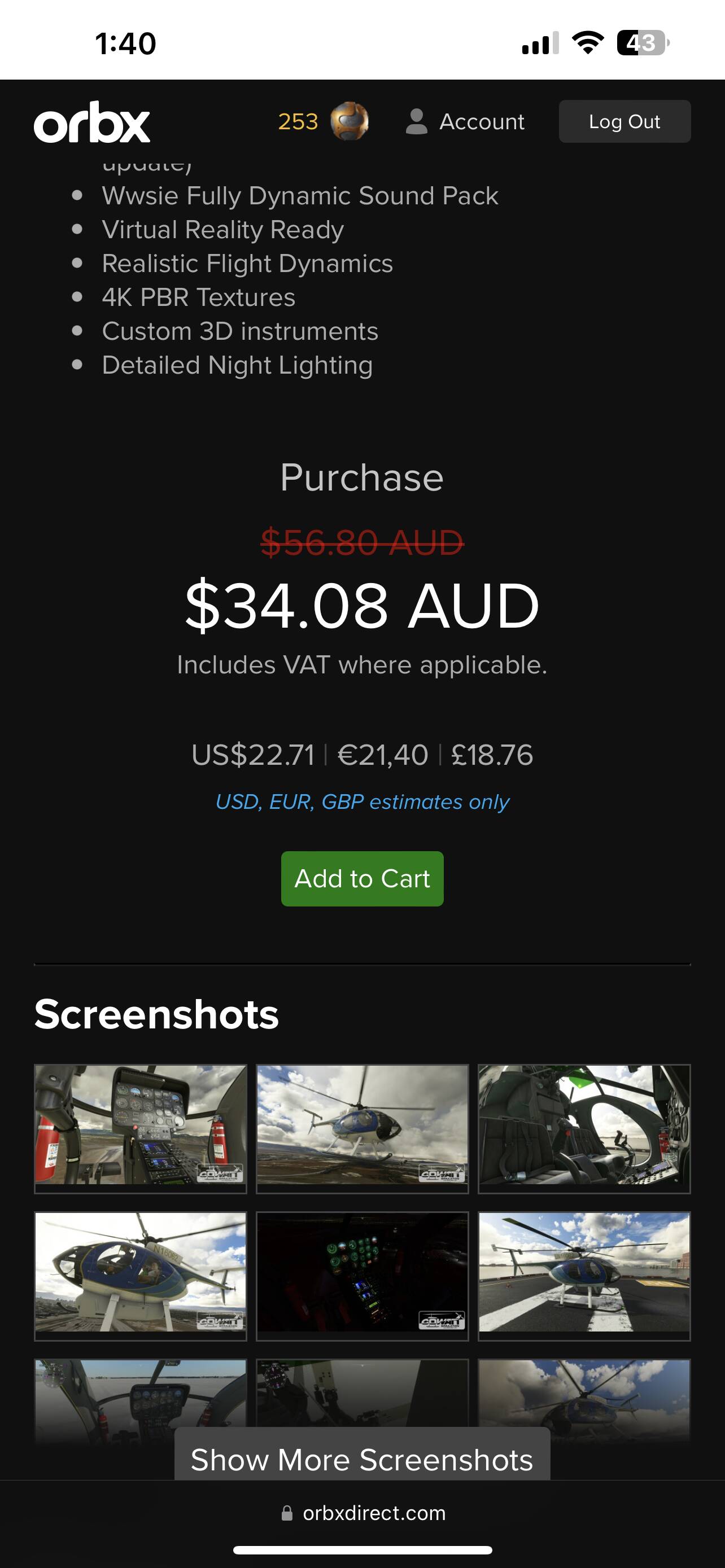
Task: Open the cabin interior seats screenshot
Action: [584, 1128]
